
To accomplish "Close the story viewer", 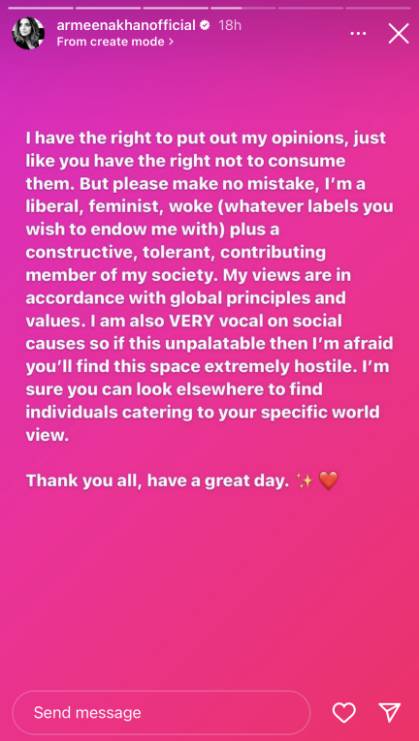I will (x=399, y=34).
